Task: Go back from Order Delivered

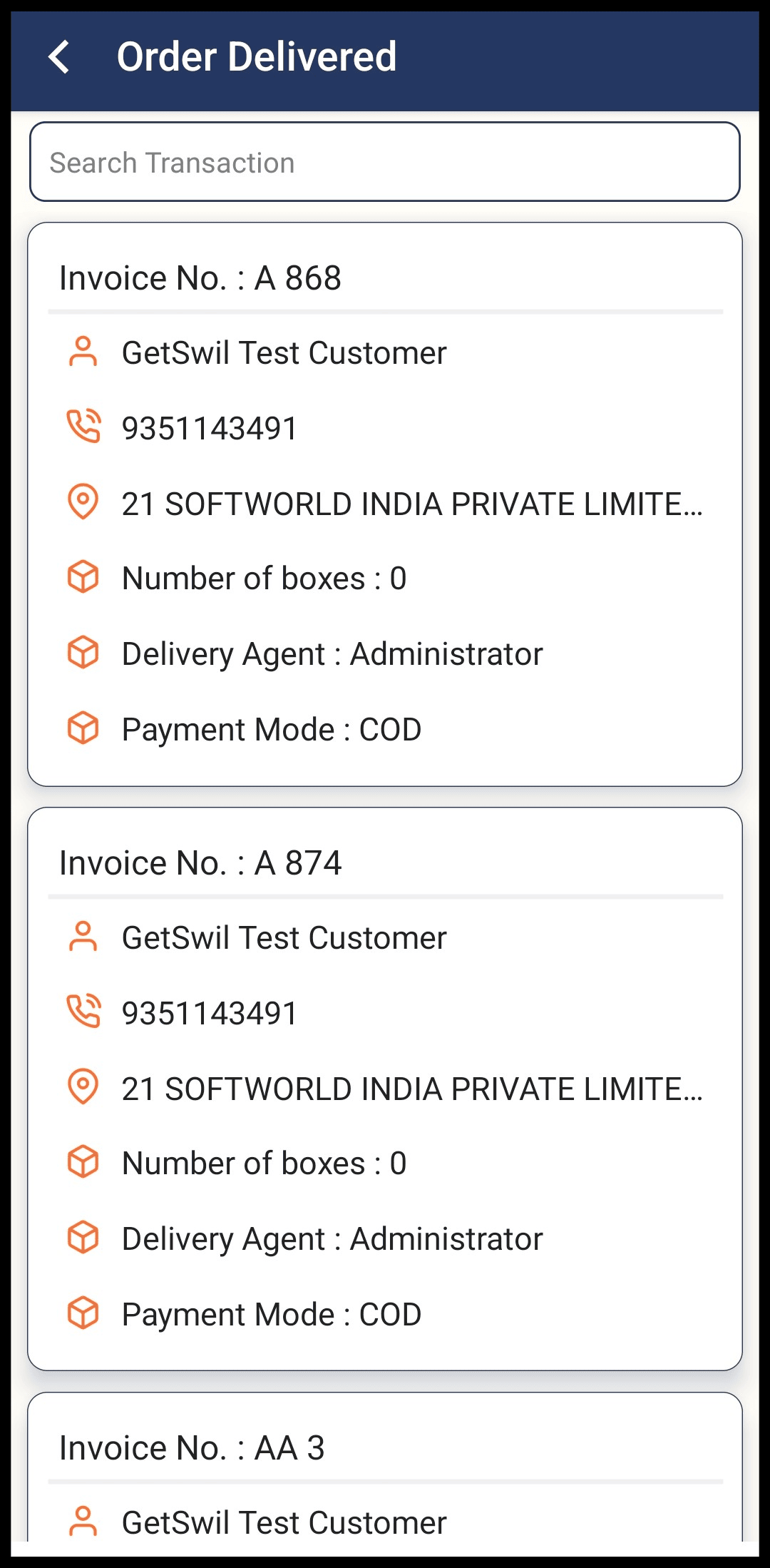Action: point(59,57)
